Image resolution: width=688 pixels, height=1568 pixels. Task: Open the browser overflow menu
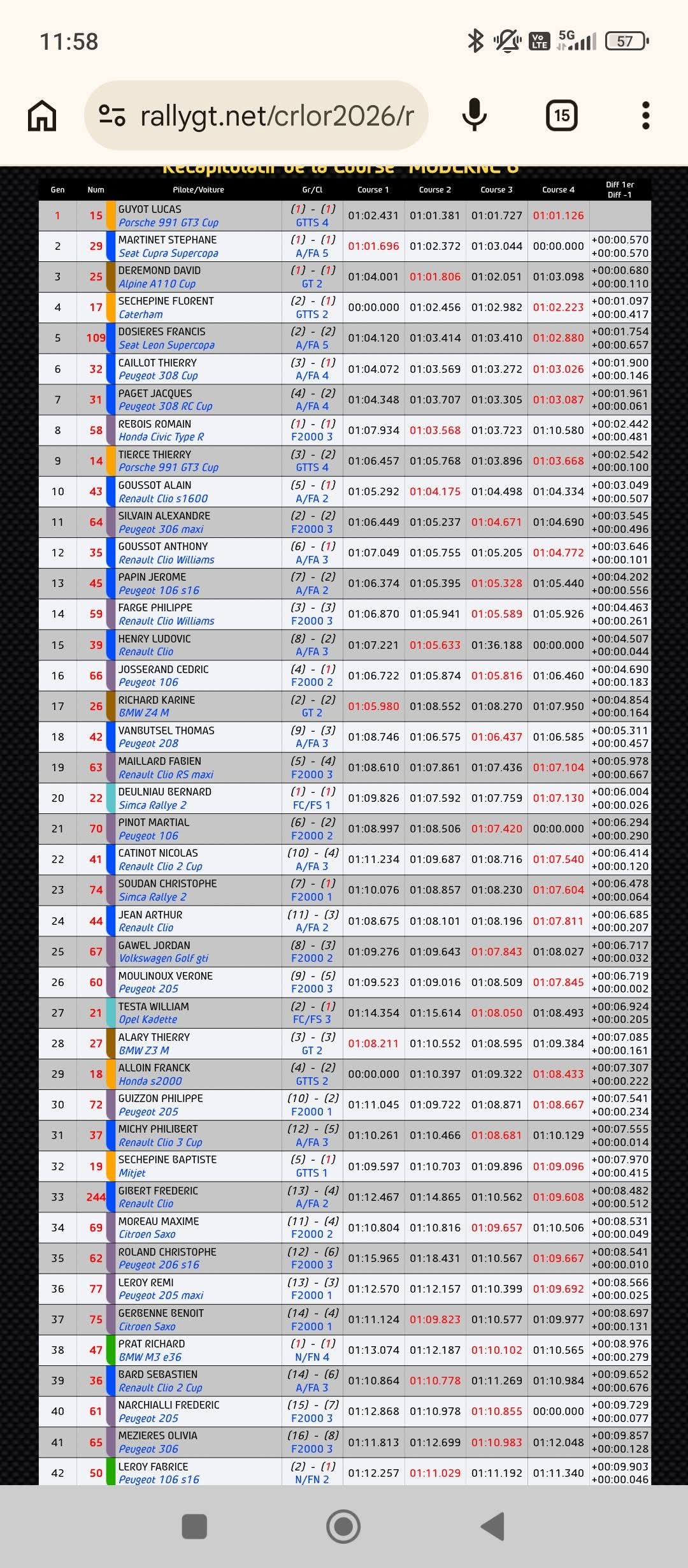646,115
